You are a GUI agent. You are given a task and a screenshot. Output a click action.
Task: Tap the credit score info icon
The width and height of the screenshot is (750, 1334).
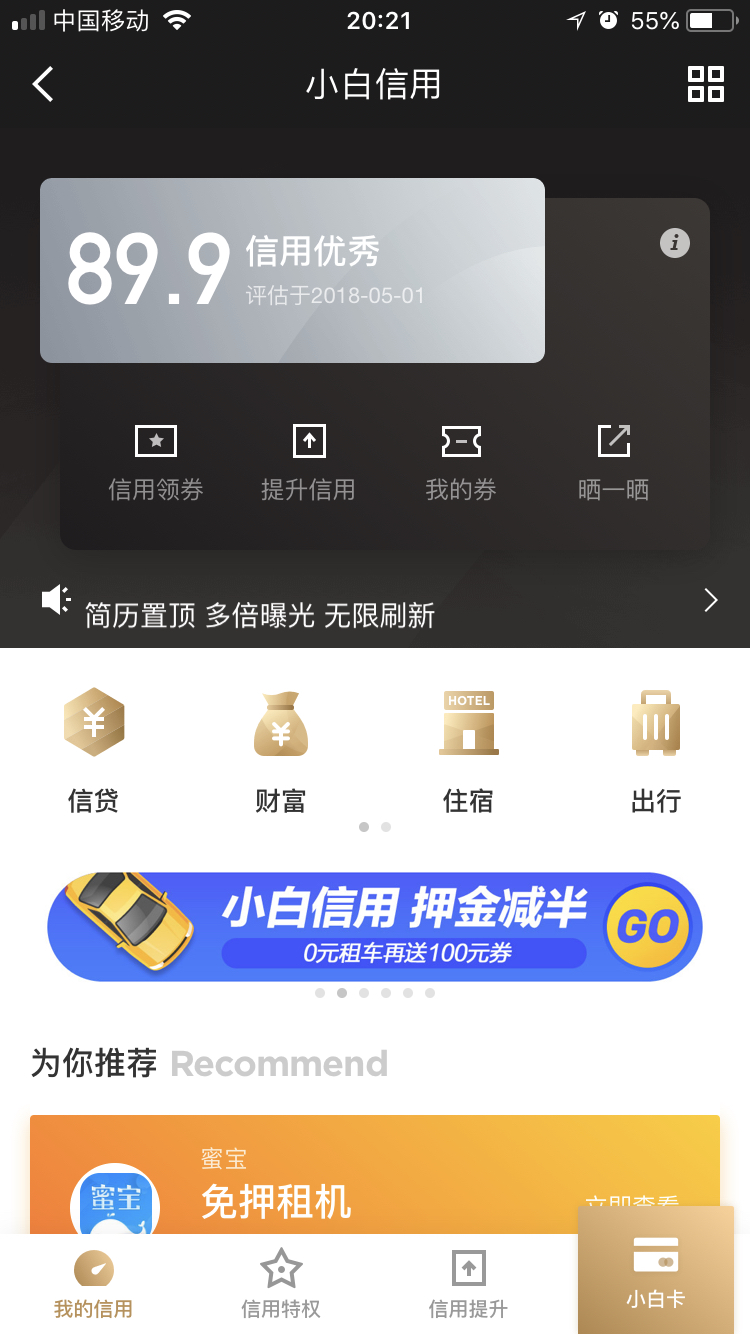(x=675, y=243)
